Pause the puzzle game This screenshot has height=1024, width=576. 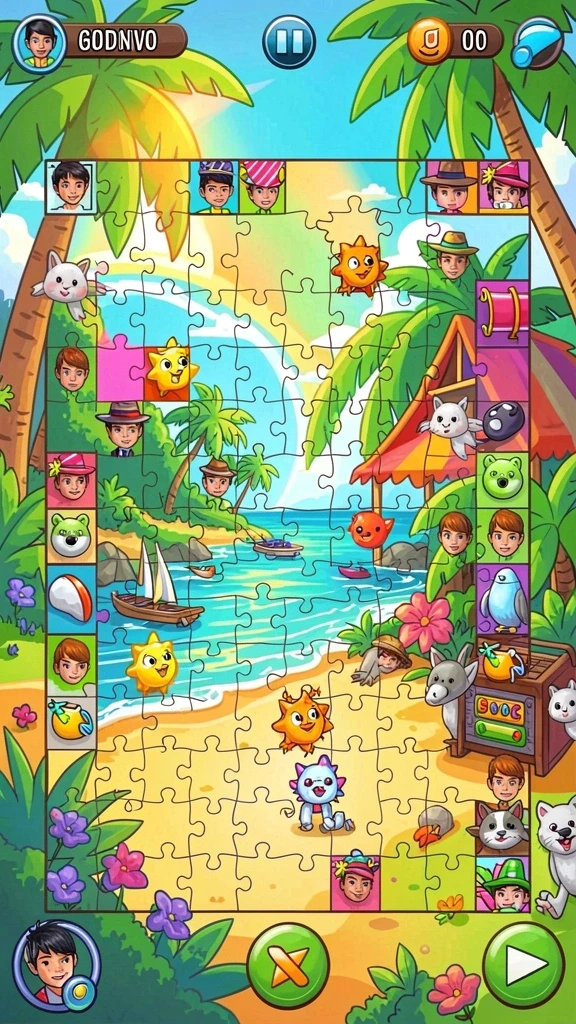289,42
